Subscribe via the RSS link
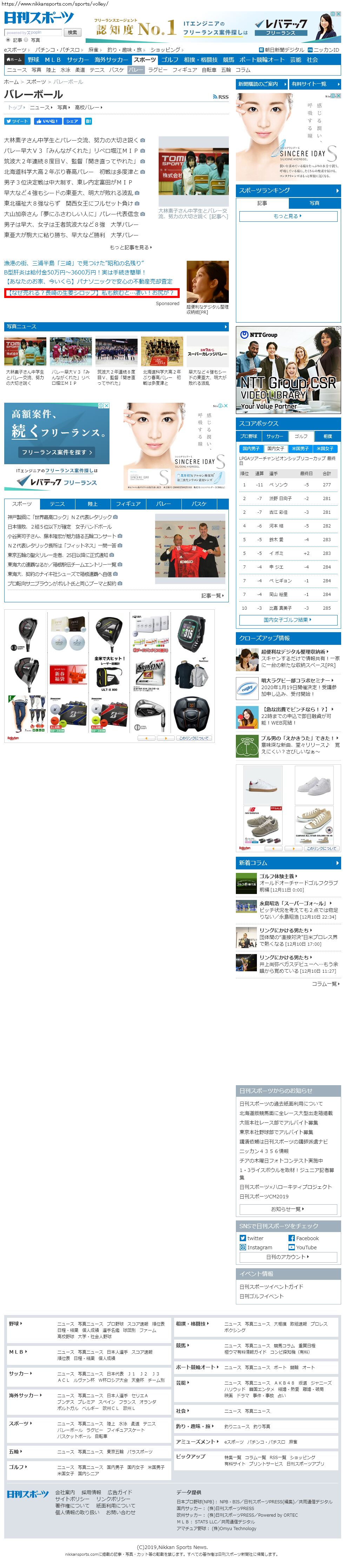 coord(221,97)
